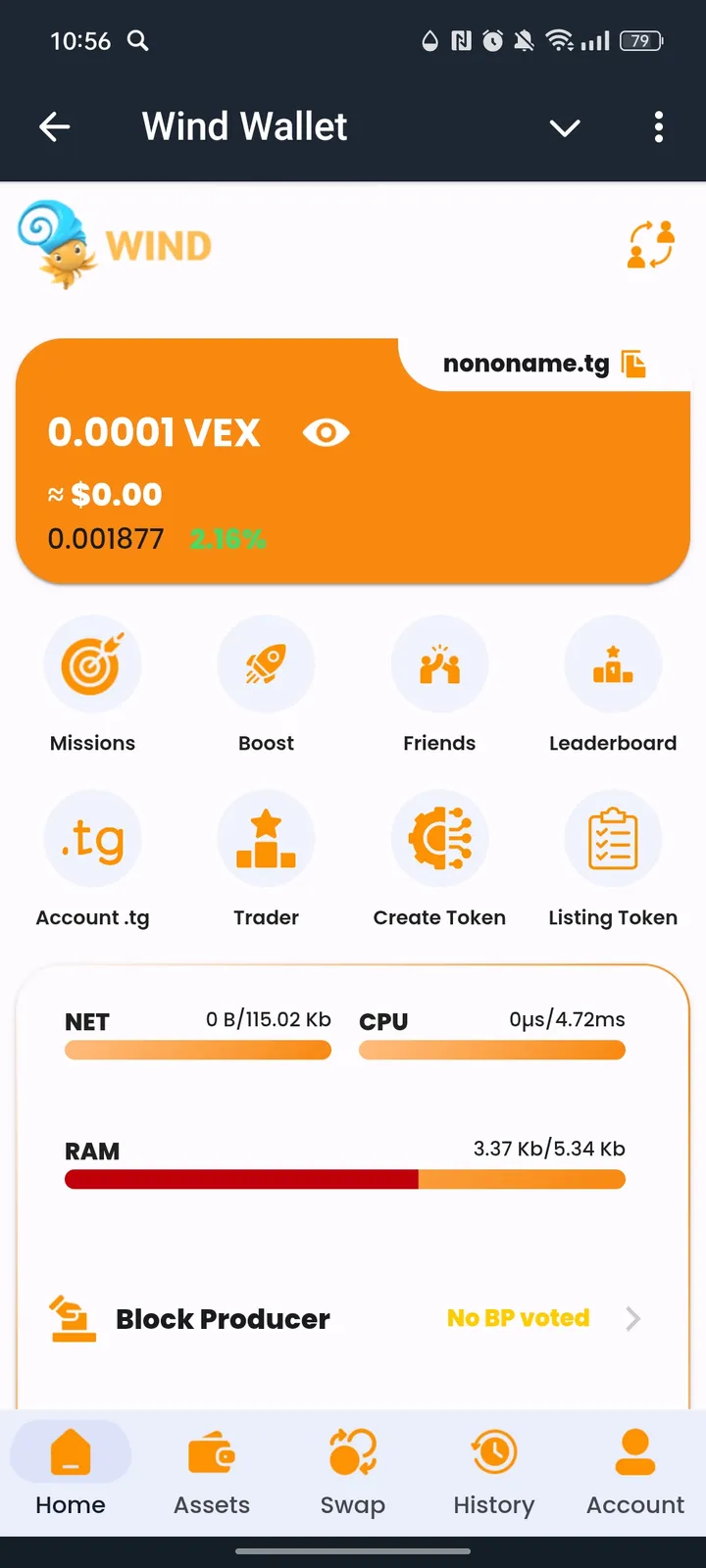Tap the referral swap icon near WIND logo
The height and width of the screenshot is (1568, 706).
650,243
